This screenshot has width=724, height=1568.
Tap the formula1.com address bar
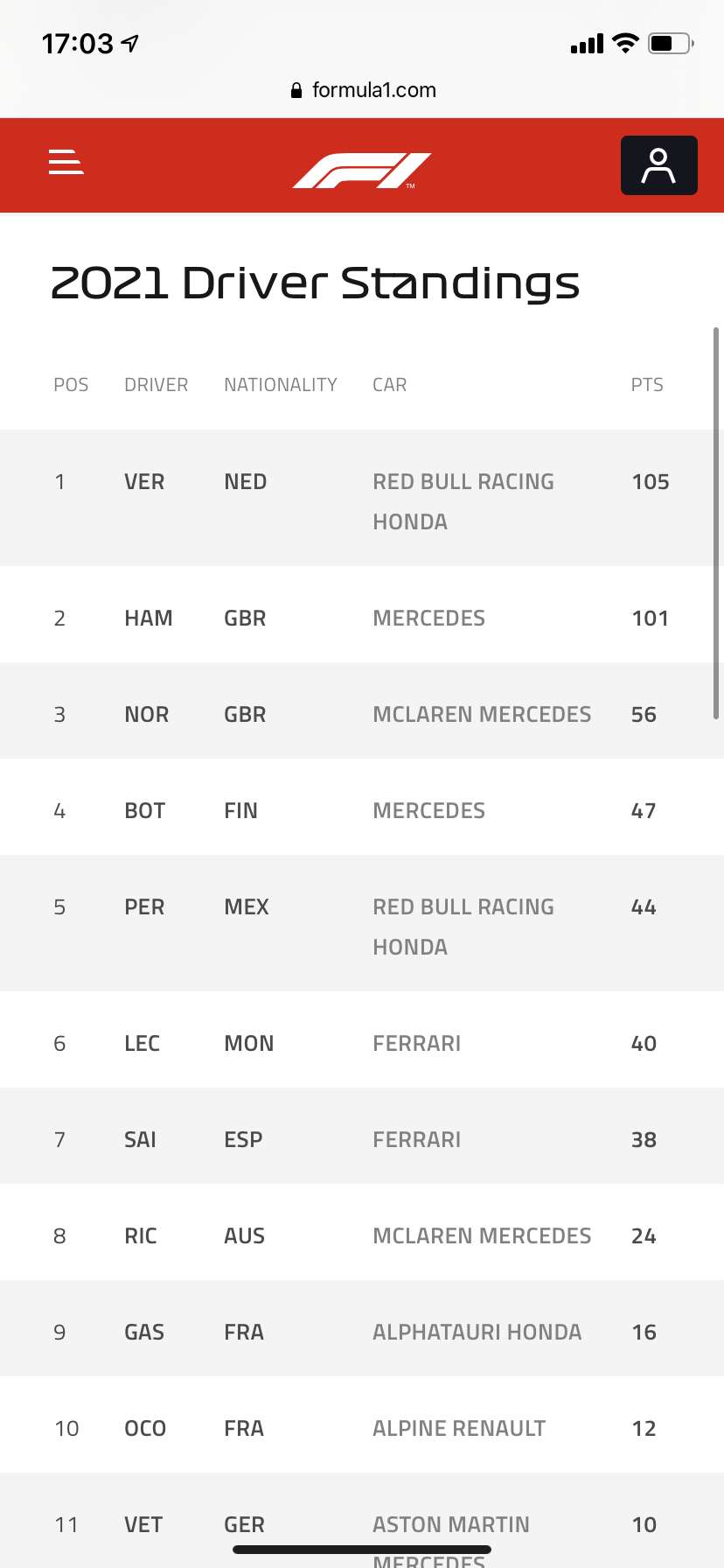click(363, 90)
